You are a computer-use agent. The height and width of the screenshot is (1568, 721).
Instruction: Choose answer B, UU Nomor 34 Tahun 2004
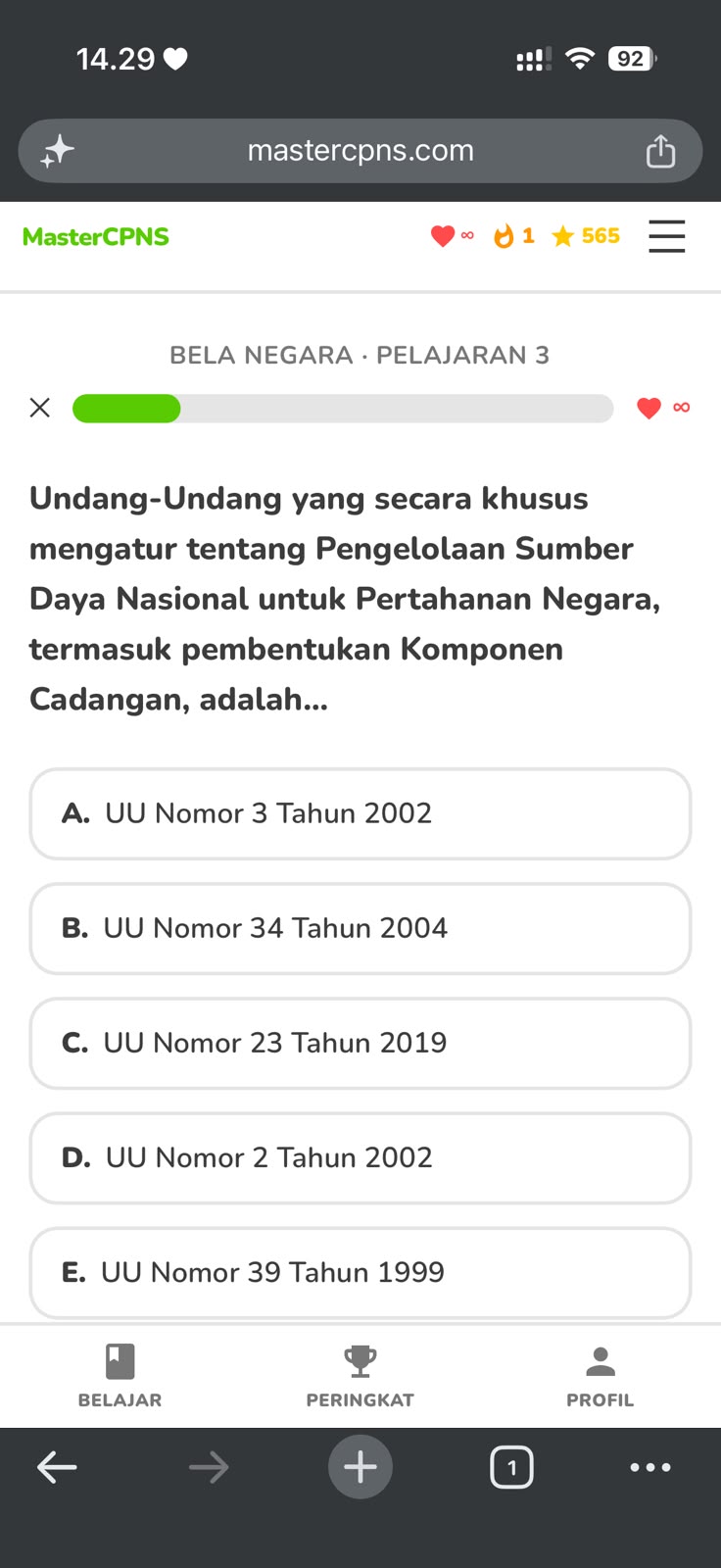(360, 928)
